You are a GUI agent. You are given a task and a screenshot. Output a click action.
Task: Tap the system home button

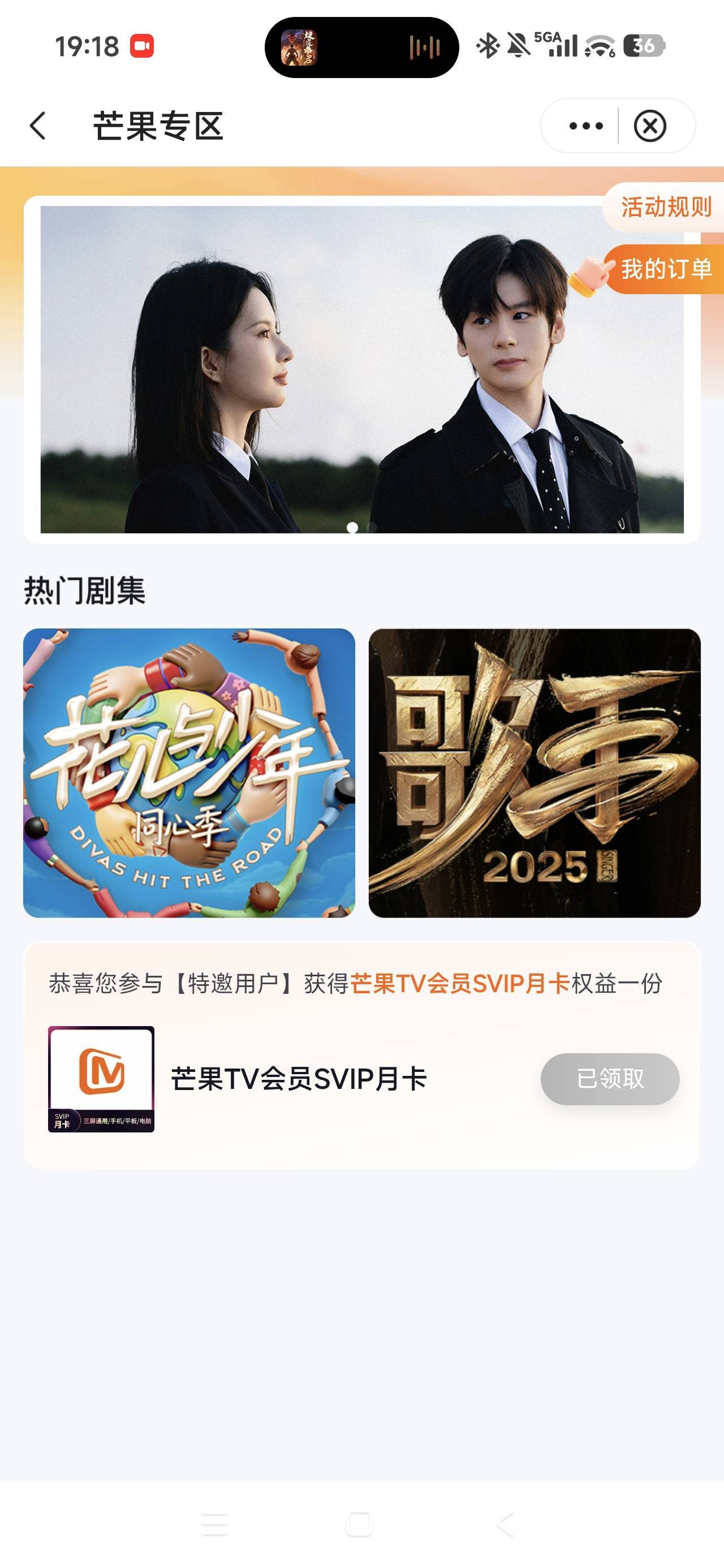tap(359, 1524)
